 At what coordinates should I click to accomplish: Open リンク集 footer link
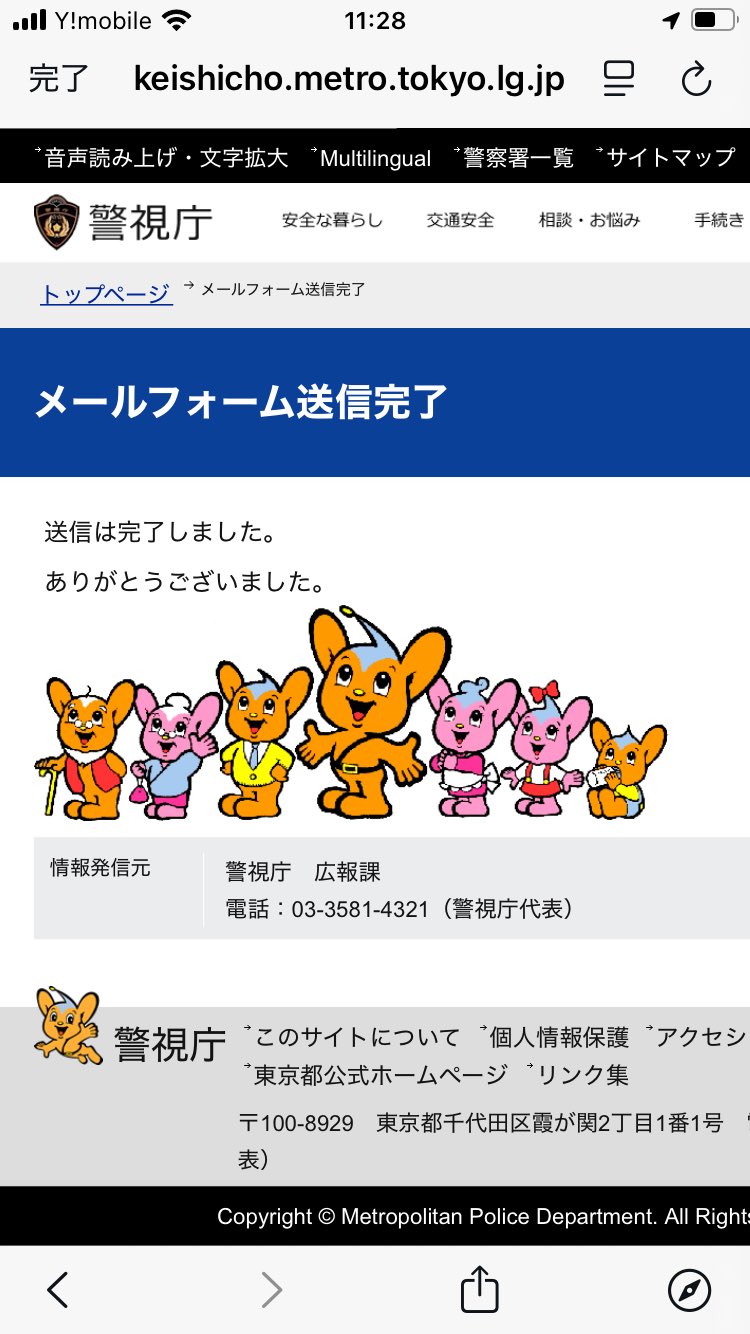pos(583,1075)
